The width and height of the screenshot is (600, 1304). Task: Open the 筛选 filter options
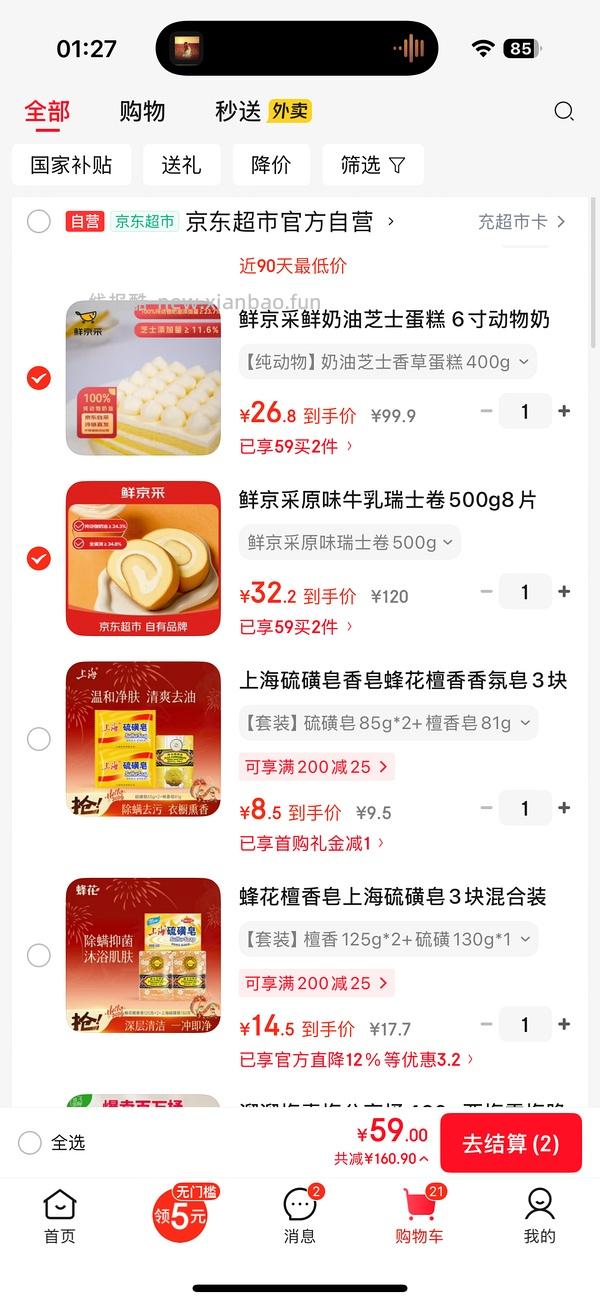(x=373, y=165)
